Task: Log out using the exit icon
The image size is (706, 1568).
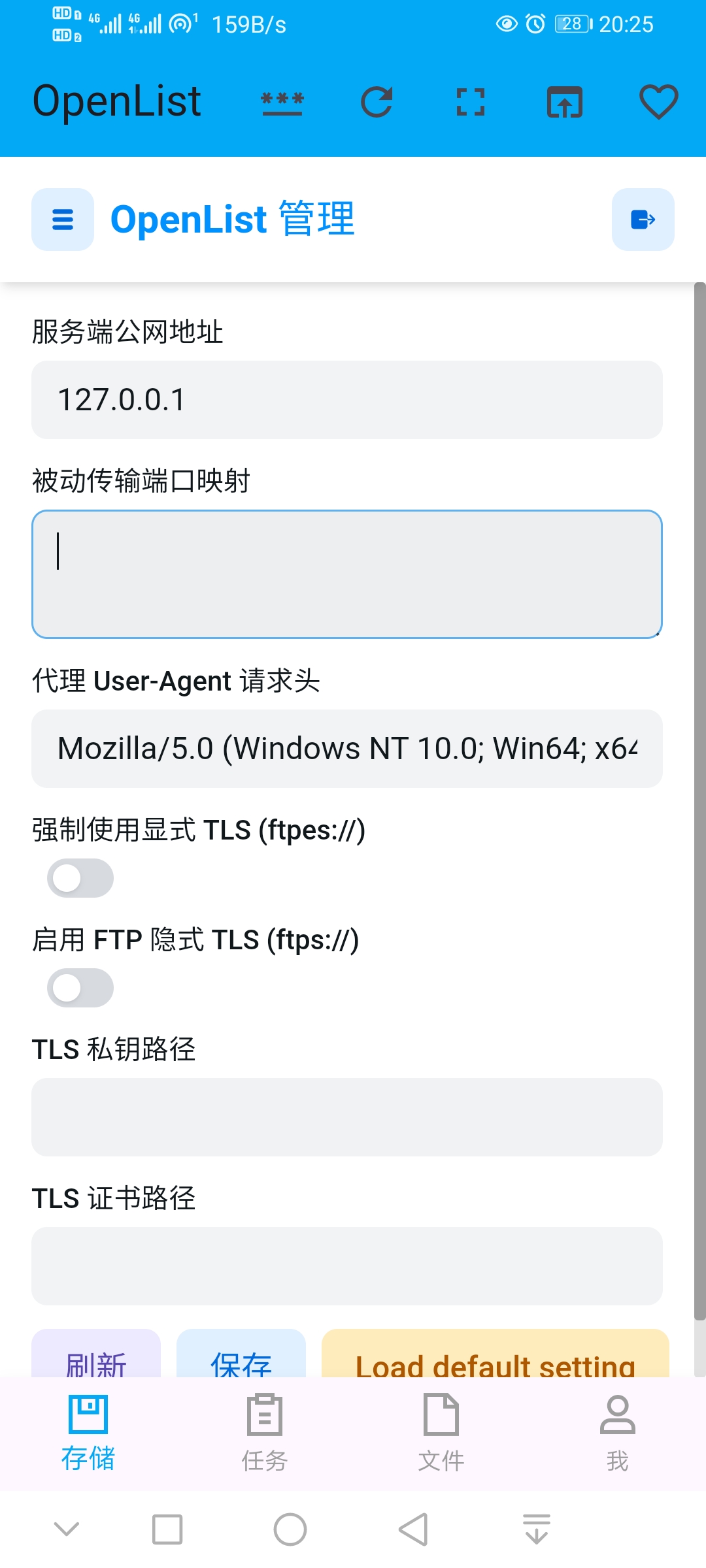Action: [x=643, y=220]
